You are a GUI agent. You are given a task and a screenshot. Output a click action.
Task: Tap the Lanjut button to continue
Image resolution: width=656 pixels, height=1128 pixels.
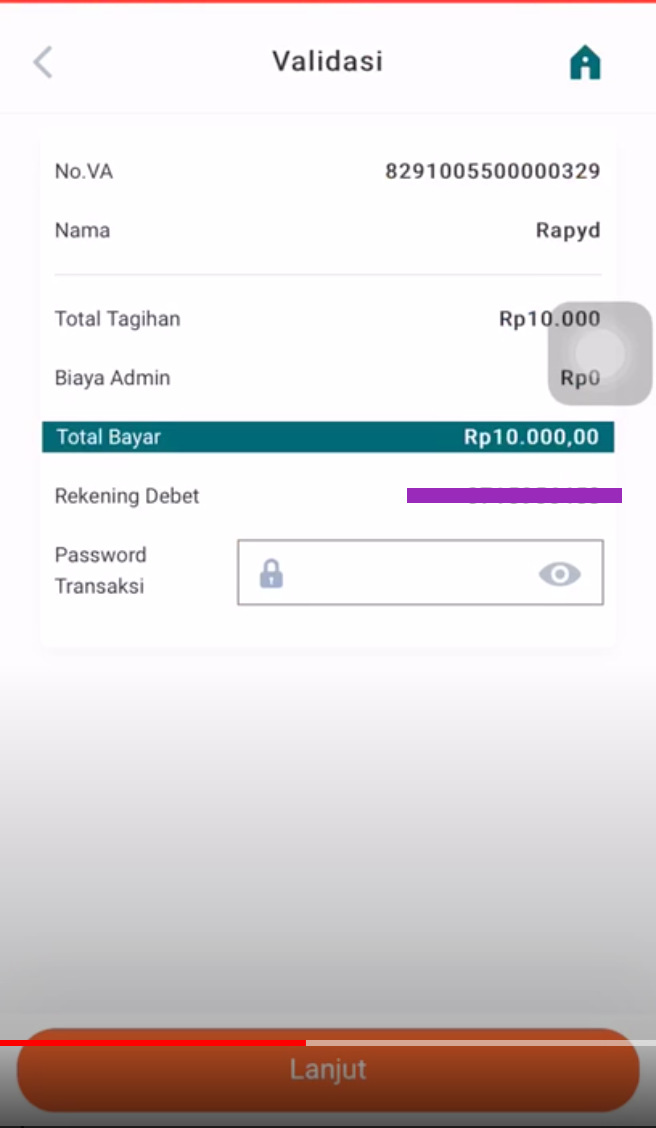click(328, 1070)
